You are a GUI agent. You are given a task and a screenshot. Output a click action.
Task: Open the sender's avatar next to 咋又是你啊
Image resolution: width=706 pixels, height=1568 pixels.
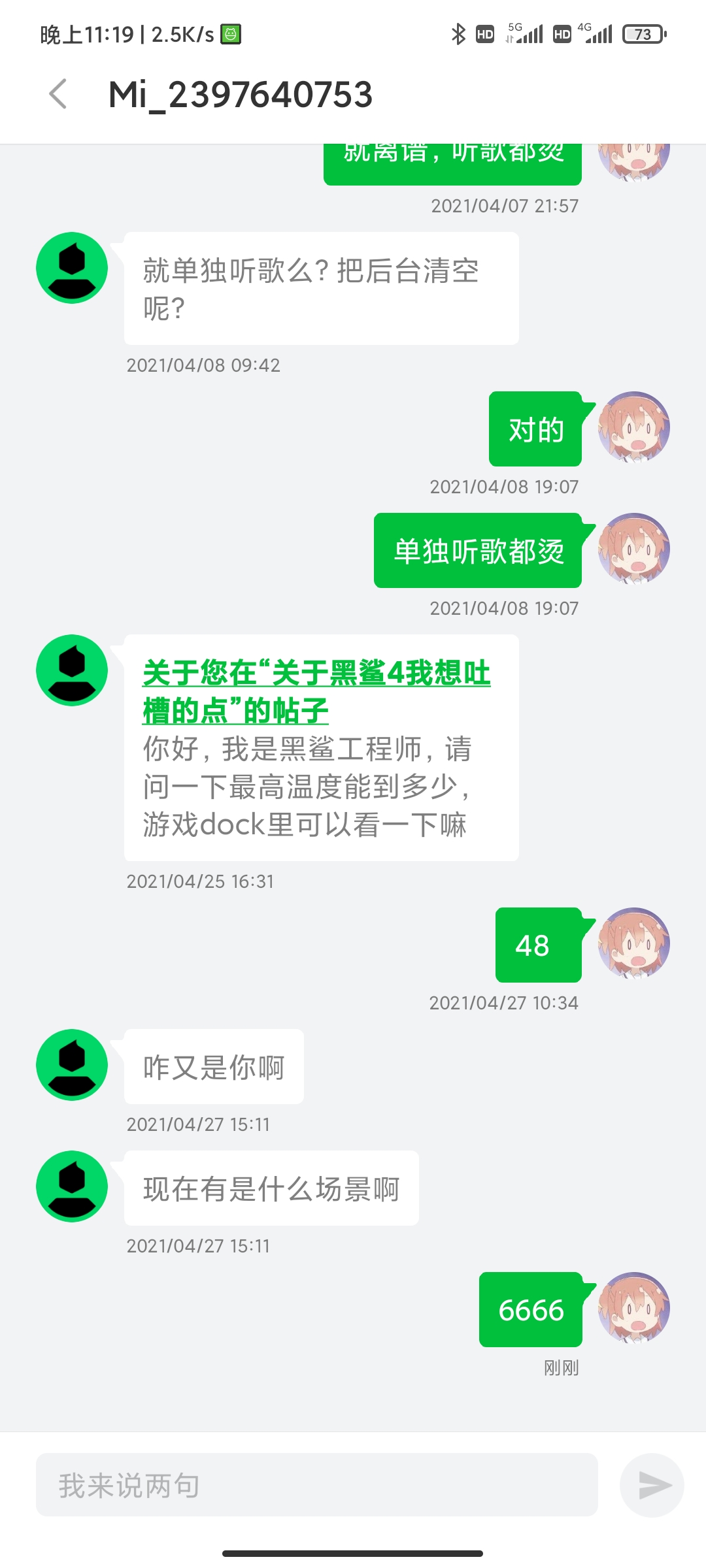[x=72, y=1065]
